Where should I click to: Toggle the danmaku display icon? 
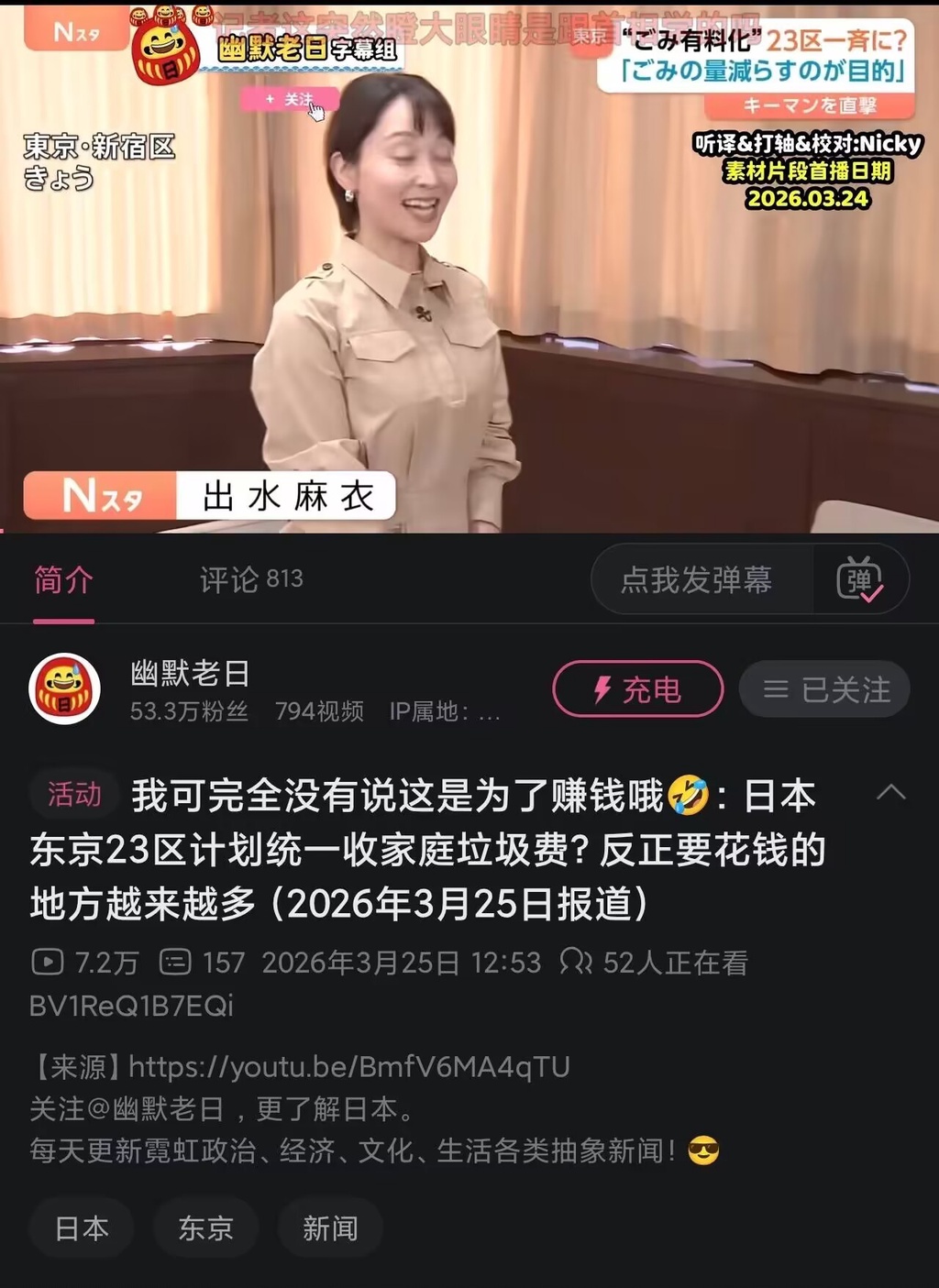pos(859,579)
